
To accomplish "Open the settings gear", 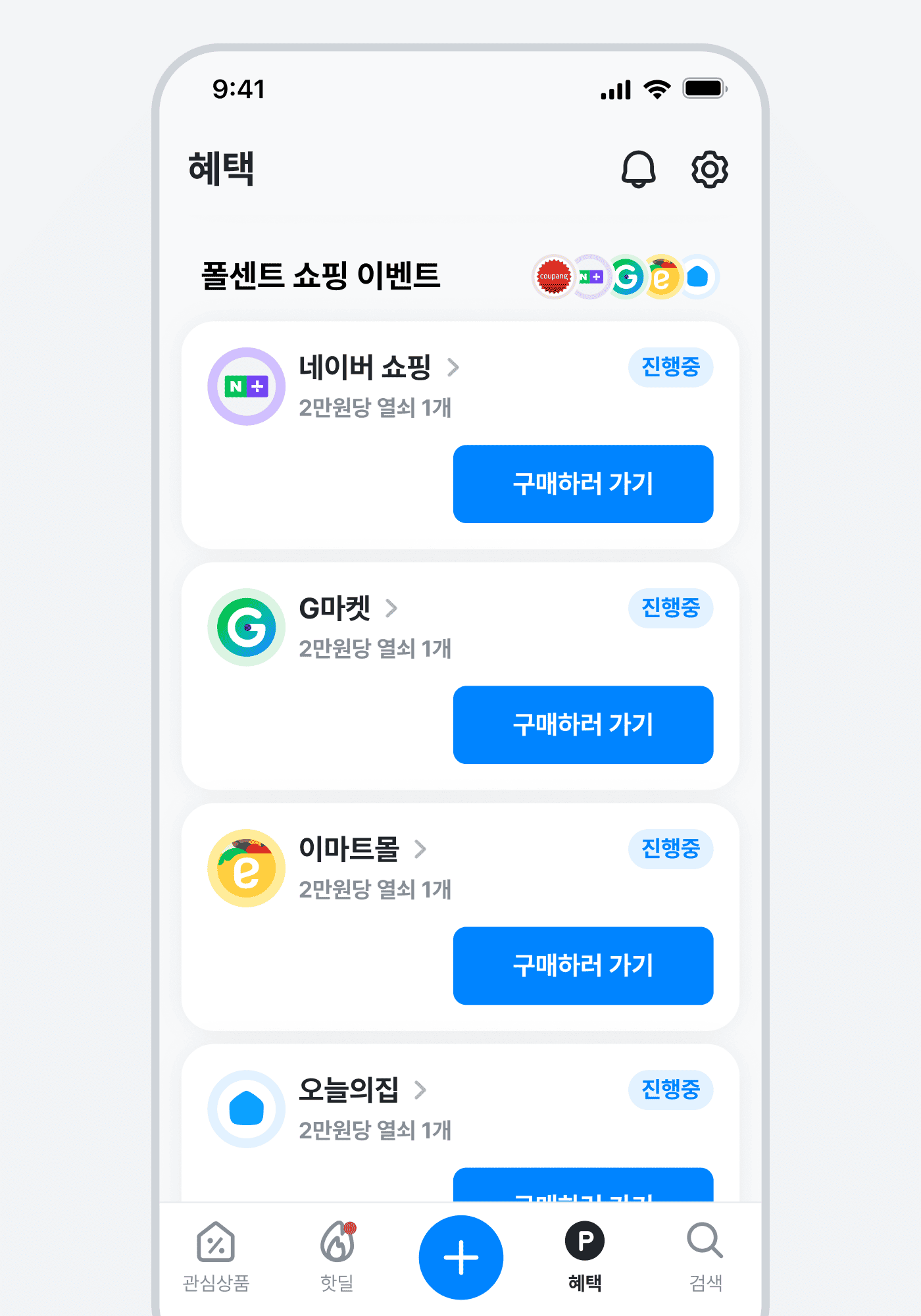I will coord(710,169).
